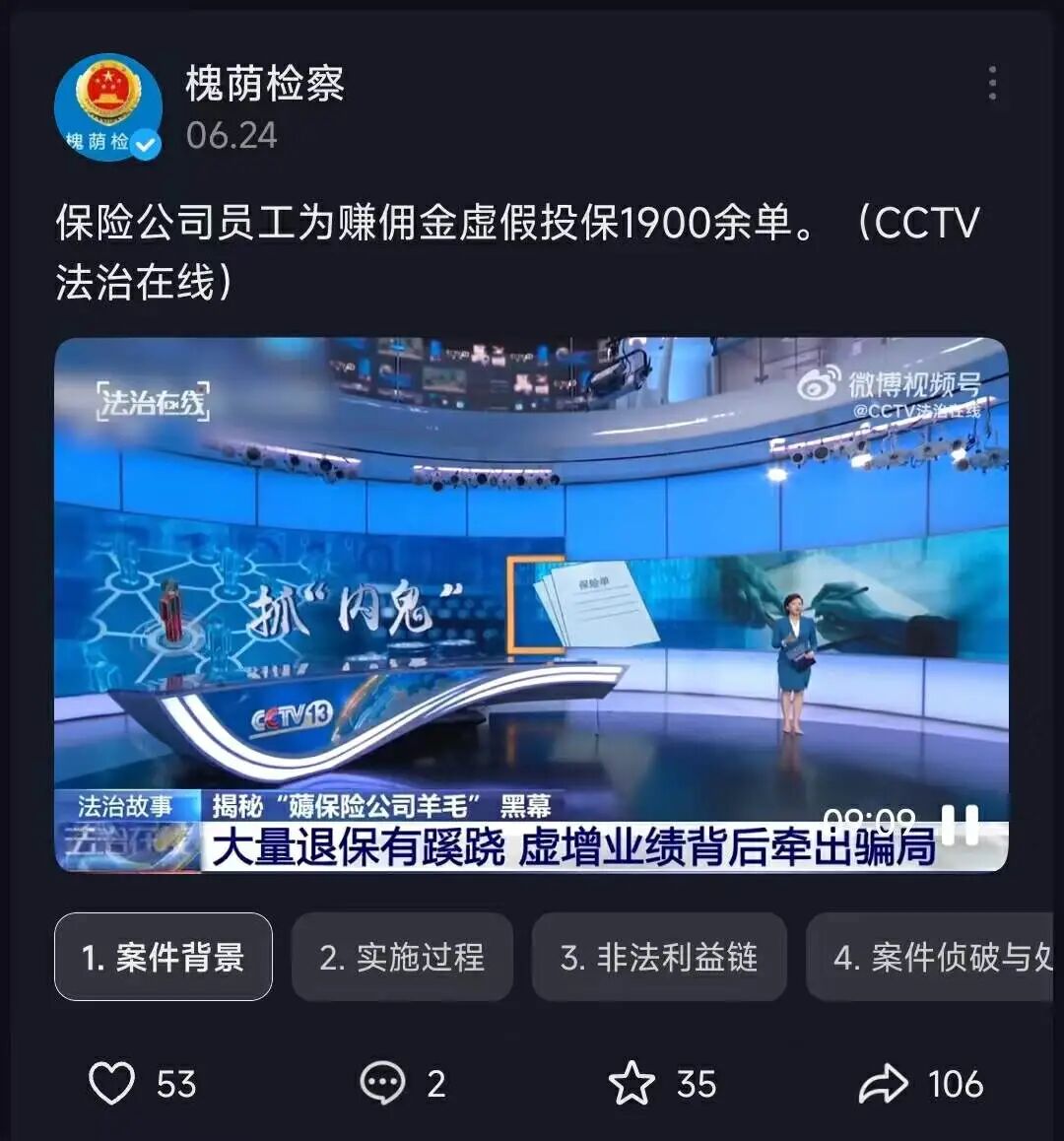1064x1141 pixels.
Task: Open the 槐荫检察 account name
Action: pyautogui.click(x=264, y=84)
